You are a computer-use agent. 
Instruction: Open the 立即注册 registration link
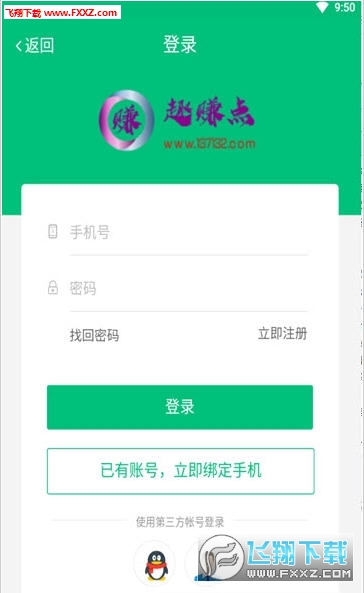click(x=282, y=334)
